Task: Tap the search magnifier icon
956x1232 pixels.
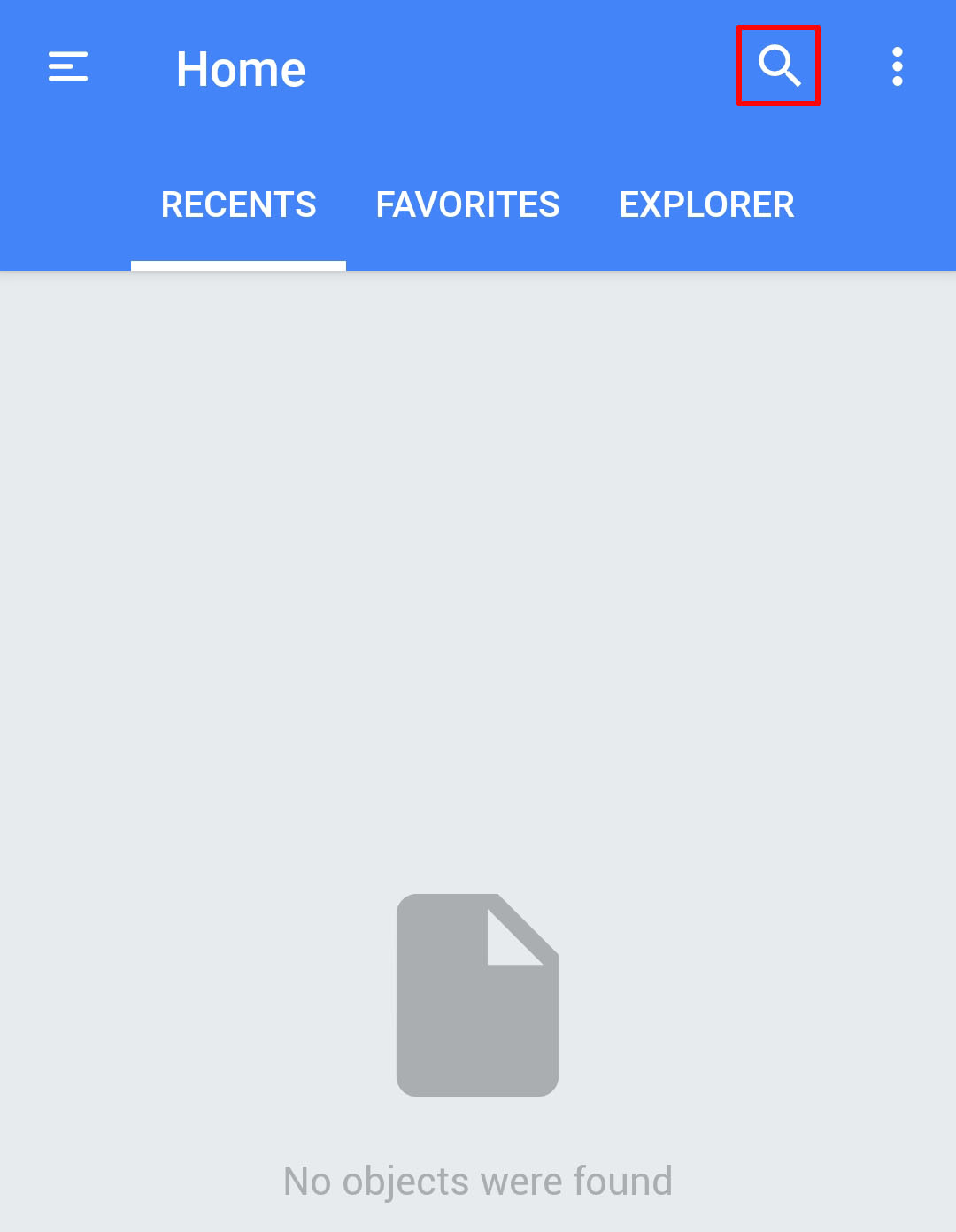Action: (779, 66)
